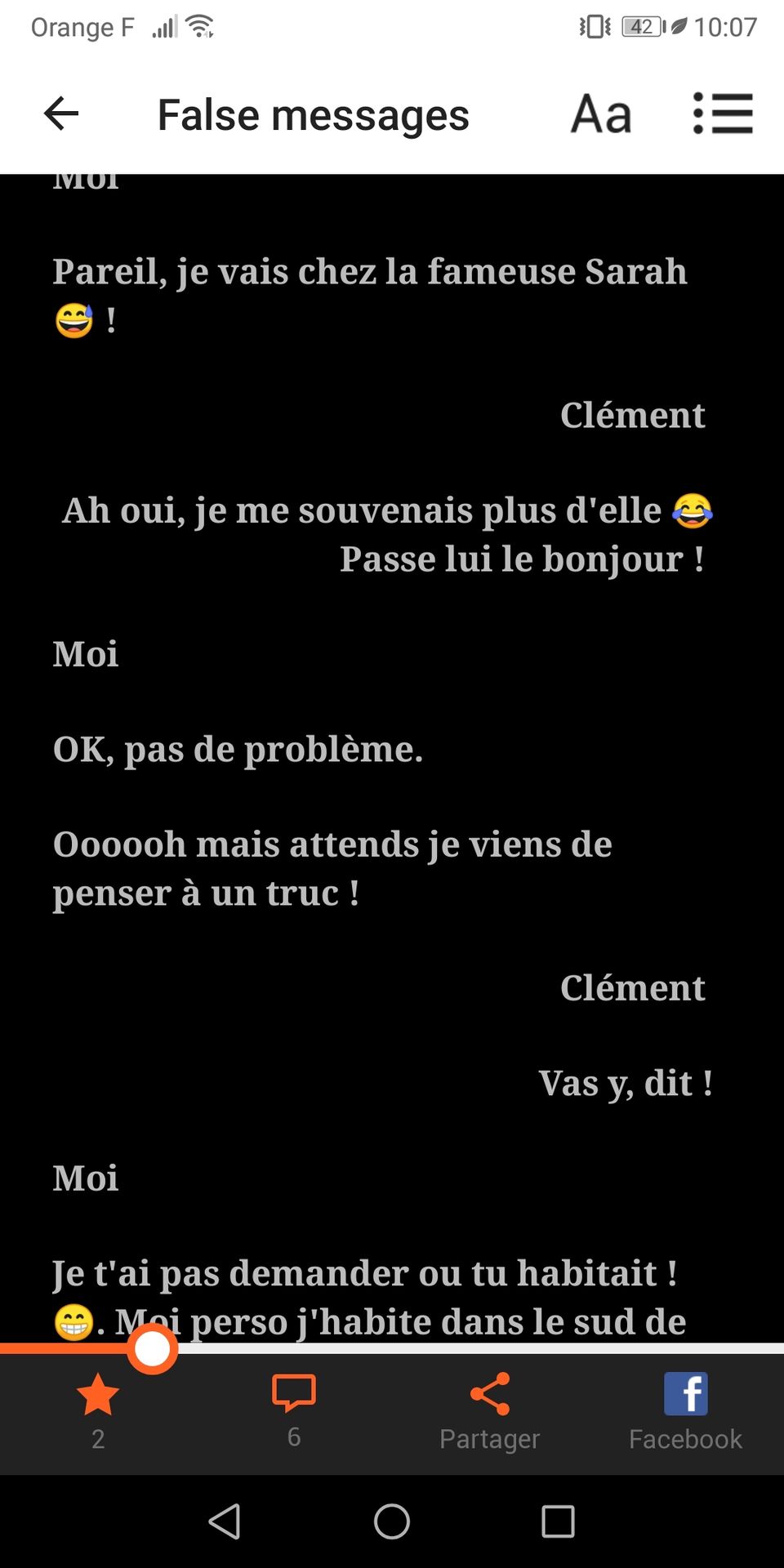This screenshot has height=1568, width=784.
Task: Go back using the arrow icon
Action: pyautogui.click(x=61, y=114)
